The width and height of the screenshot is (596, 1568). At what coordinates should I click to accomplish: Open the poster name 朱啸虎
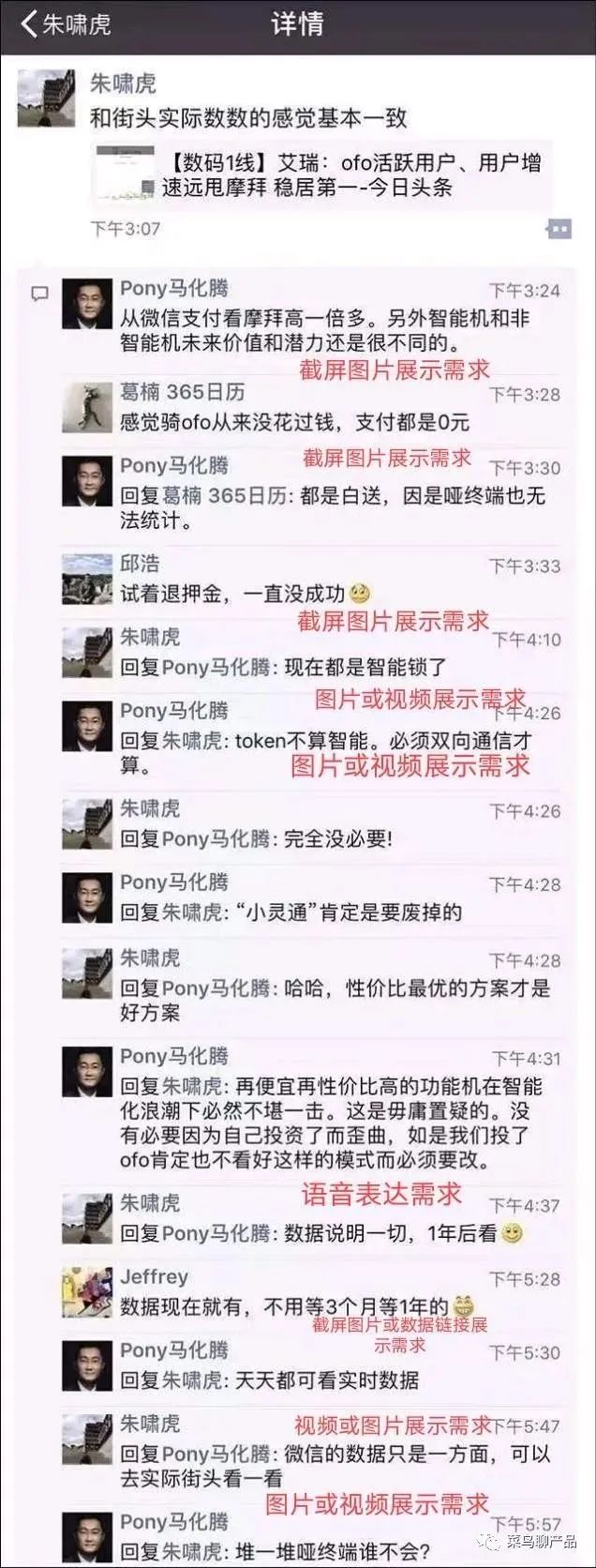(x=123, y=84)
